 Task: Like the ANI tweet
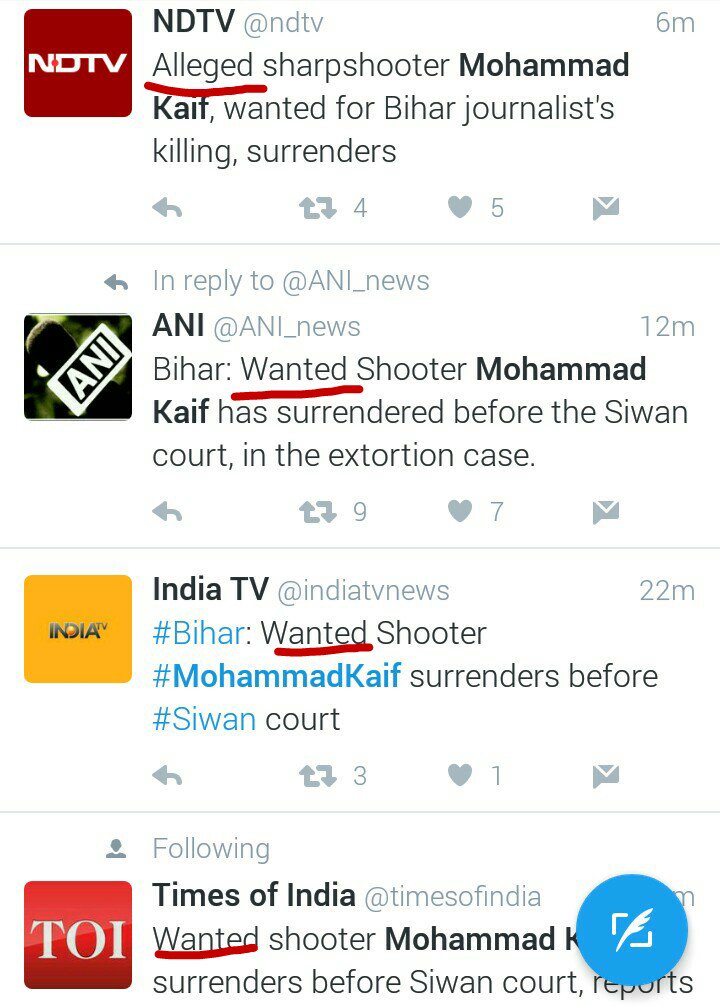coord(459,512)
